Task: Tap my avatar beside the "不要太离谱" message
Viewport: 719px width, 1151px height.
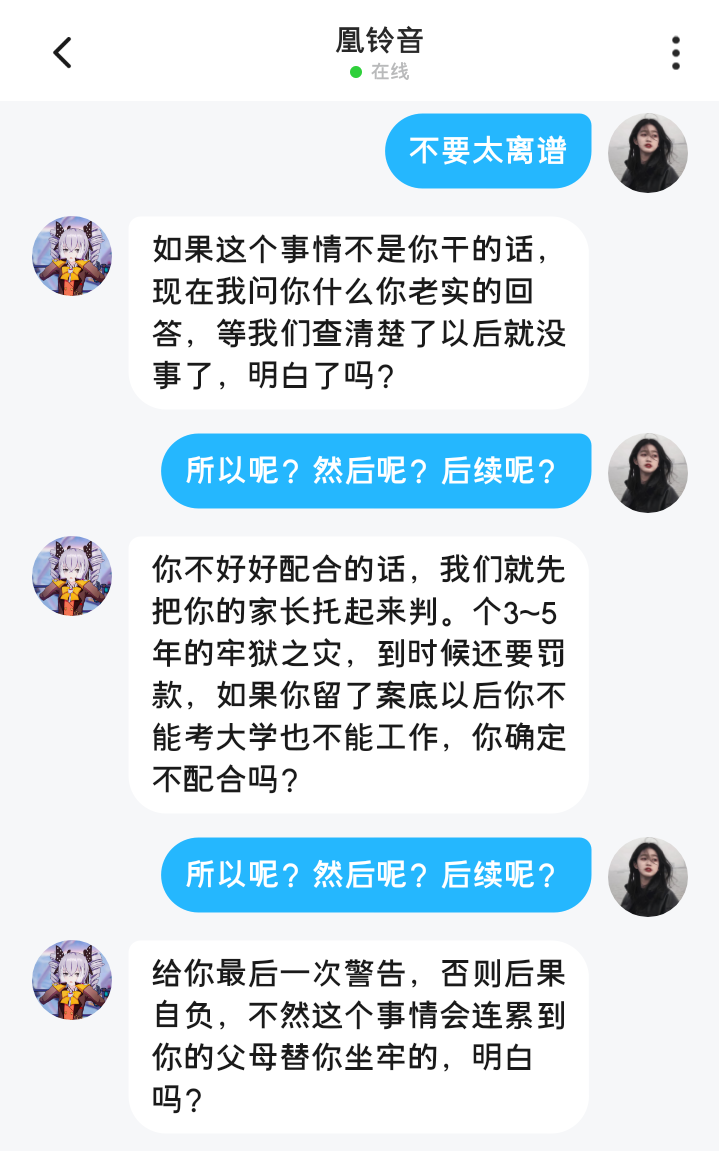Action: pyautogui.click(x=647, y=152)
